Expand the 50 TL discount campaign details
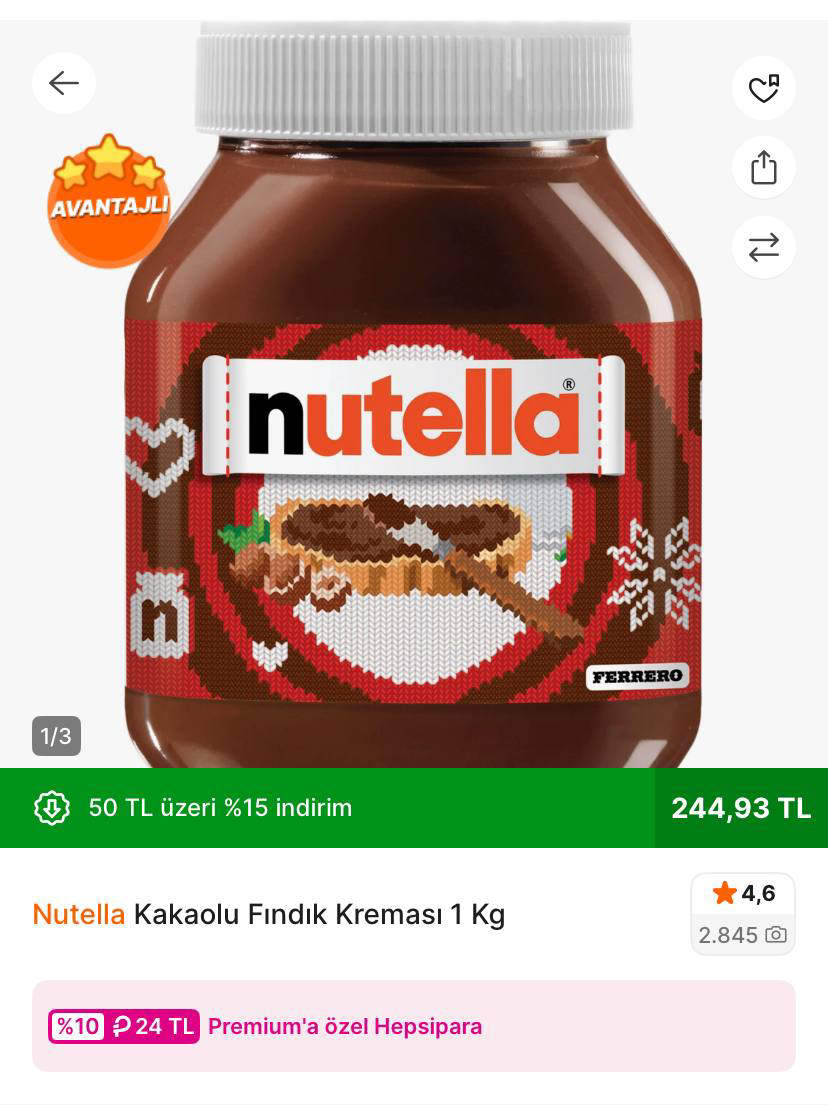Image resolution: width=828 pixels, height=1105 pixels. 220,807
